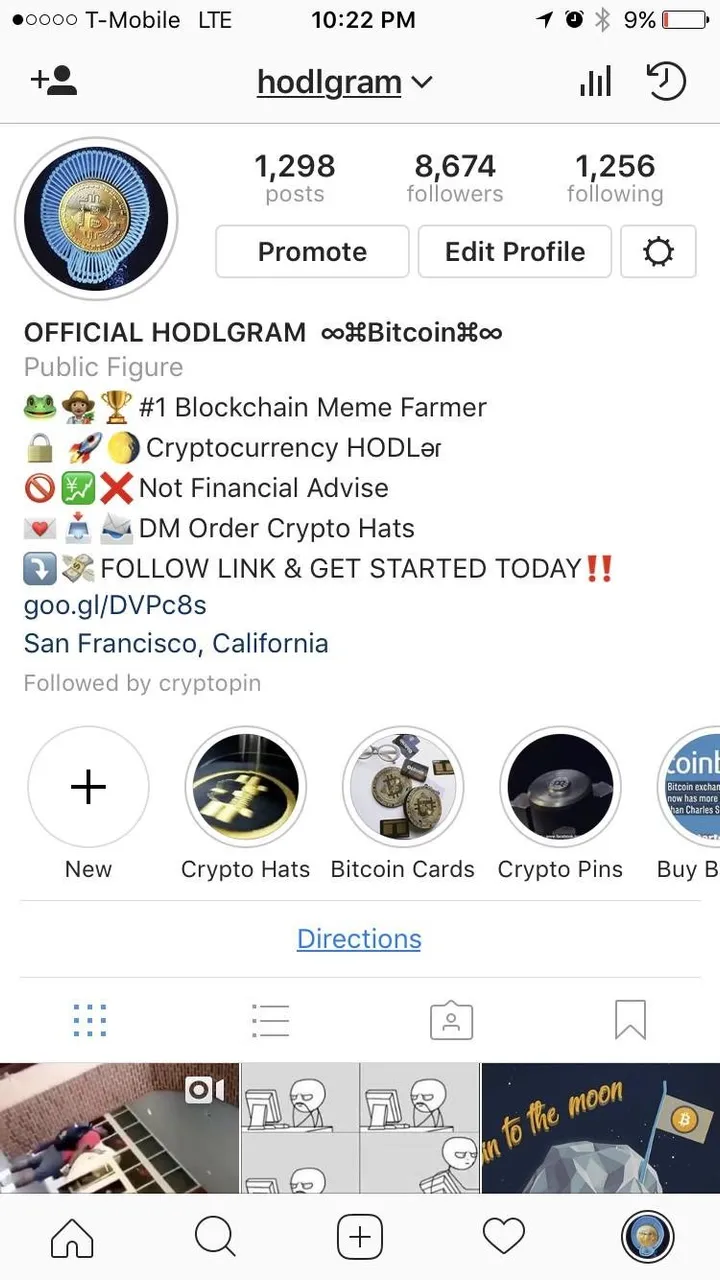Open the activity heart tab
Screen dimensions: 720x1280
pyautogui.click(x=504, y=1239)
